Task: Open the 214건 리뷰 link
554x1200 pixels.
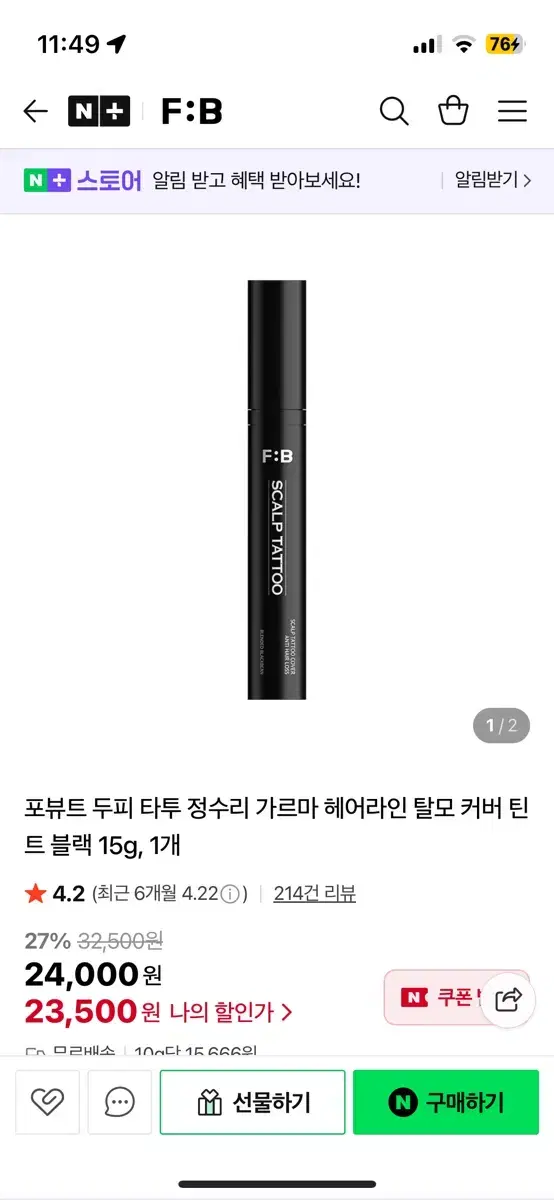Action: (x=315, y=893)
